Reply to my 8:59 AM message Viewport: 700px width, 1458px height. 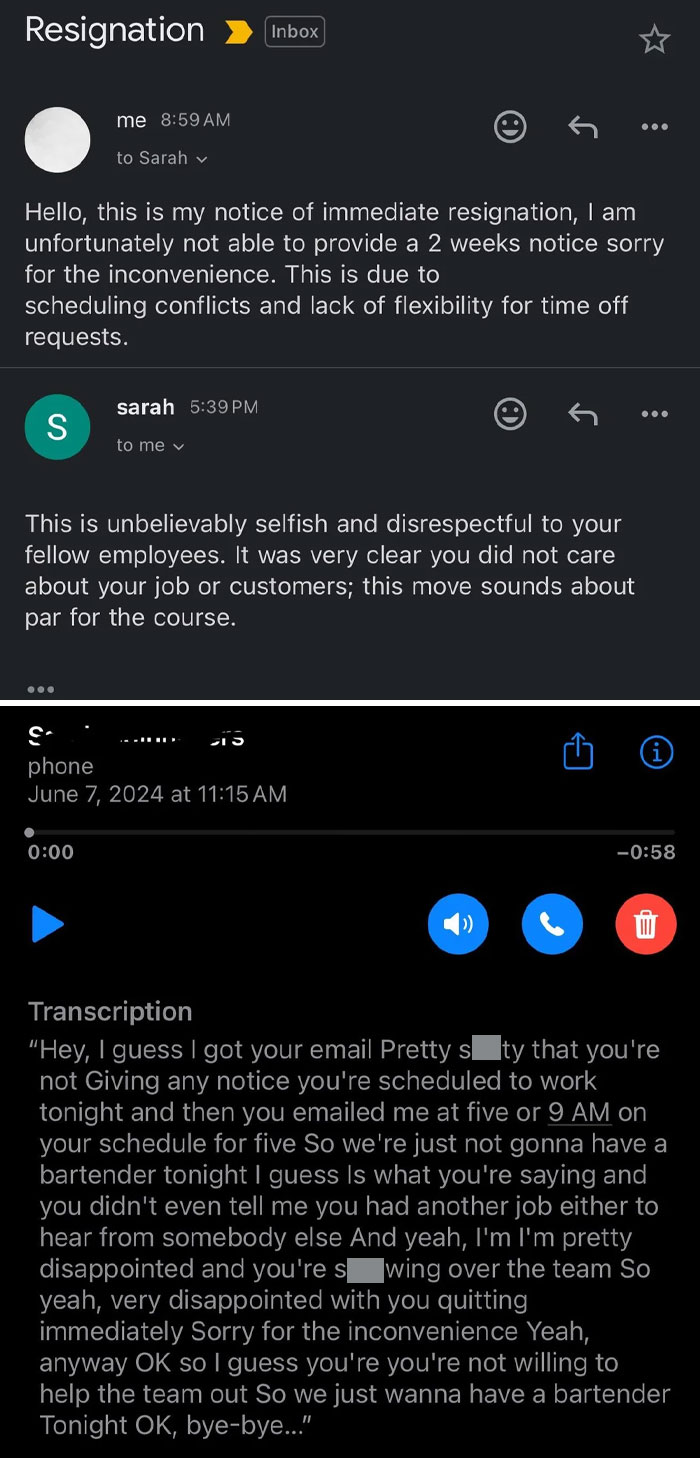click(582, 127)
